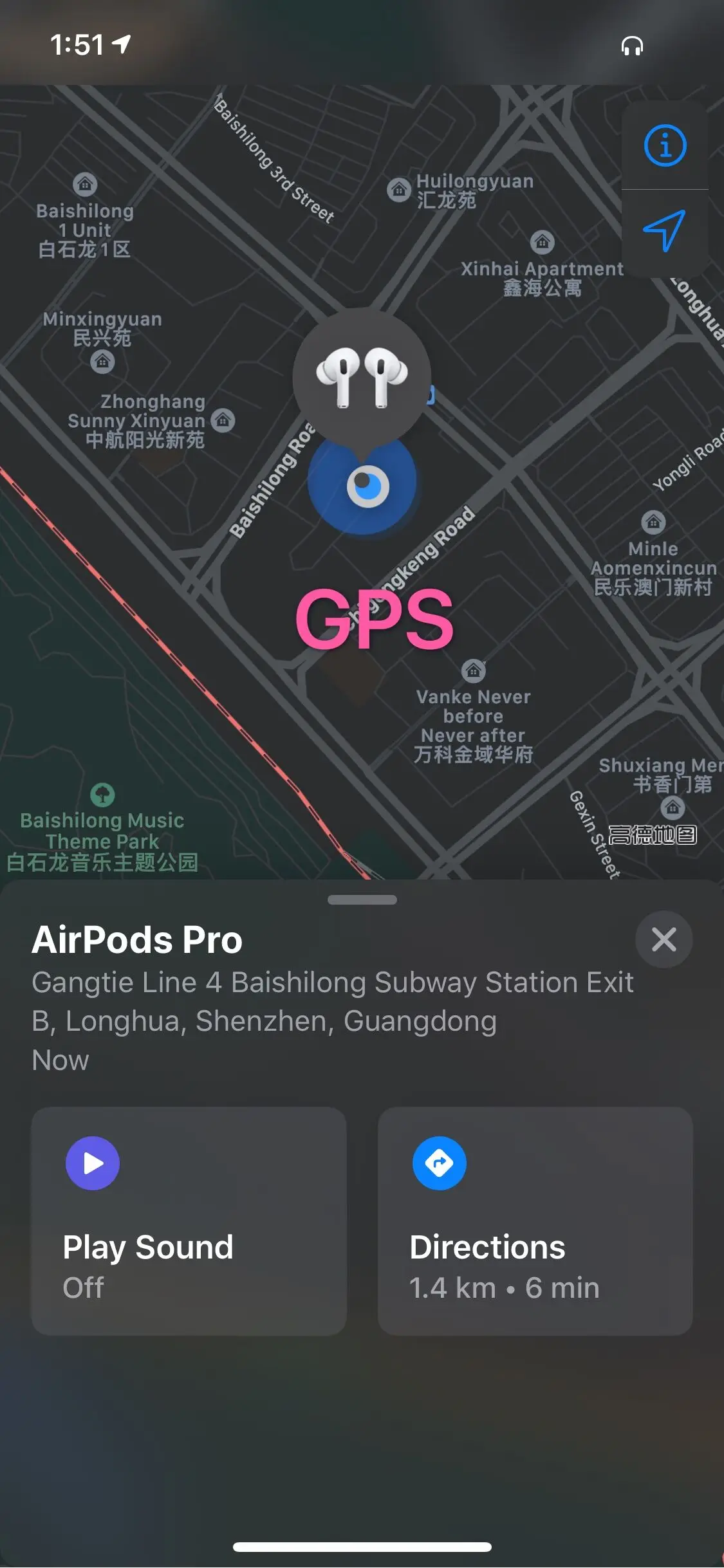Tap the Play Sound speaker icon
The height and width of the screenshot is (1568, 724).
[x=92, y=1162]
